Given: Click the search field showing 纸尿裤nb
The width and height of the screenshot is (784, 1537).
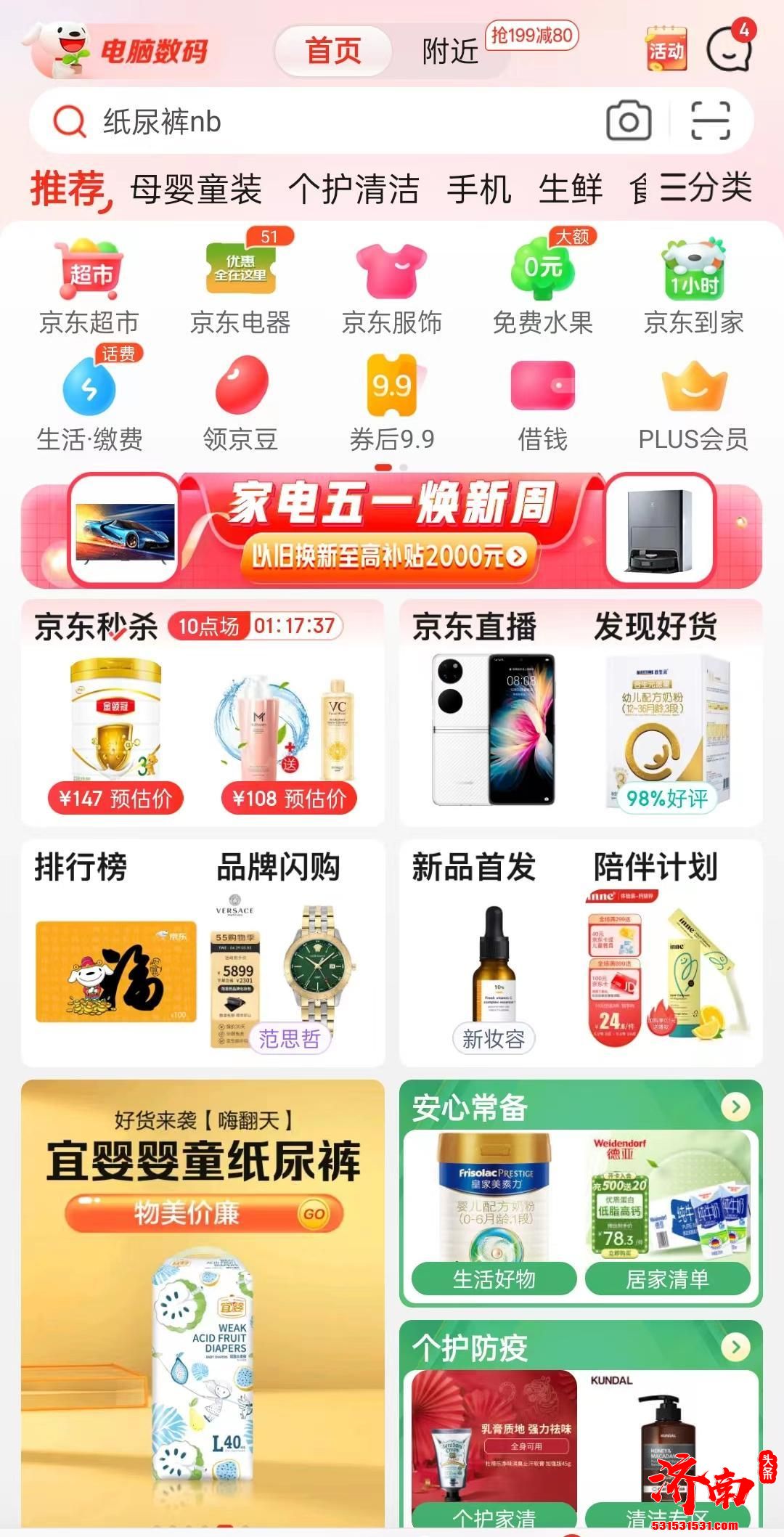Looking at the screenshot, I should [290, 121].
